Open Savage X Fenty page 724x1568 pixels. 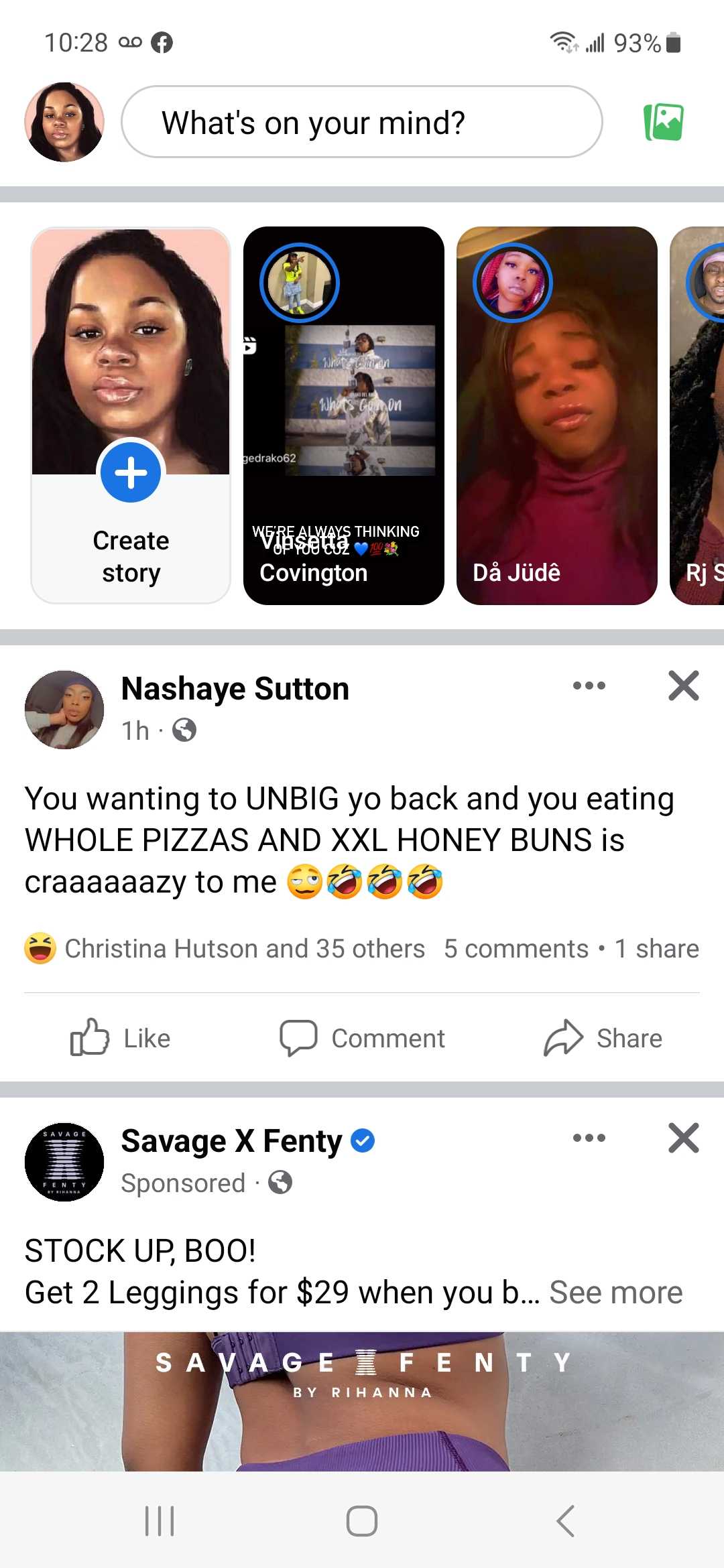point(231,1141)
